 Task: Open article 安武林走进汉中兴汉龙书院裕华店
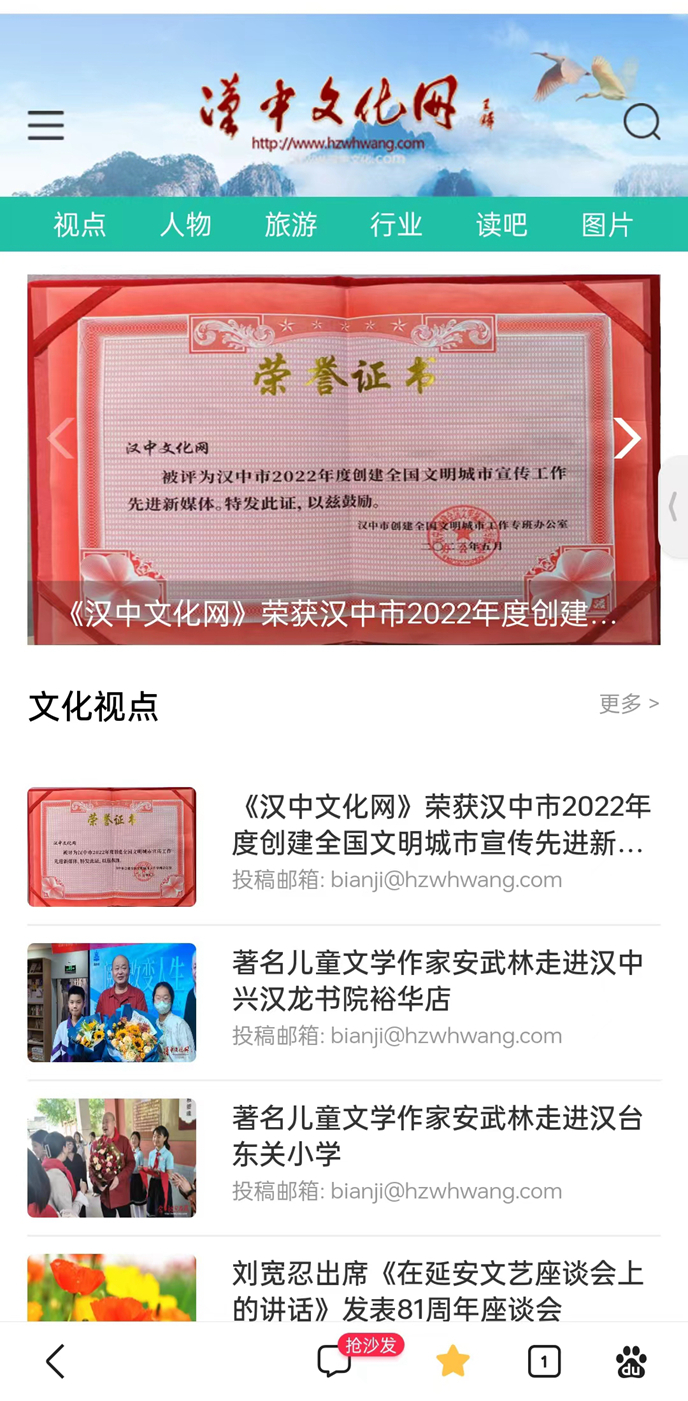(x=437, y=980)
